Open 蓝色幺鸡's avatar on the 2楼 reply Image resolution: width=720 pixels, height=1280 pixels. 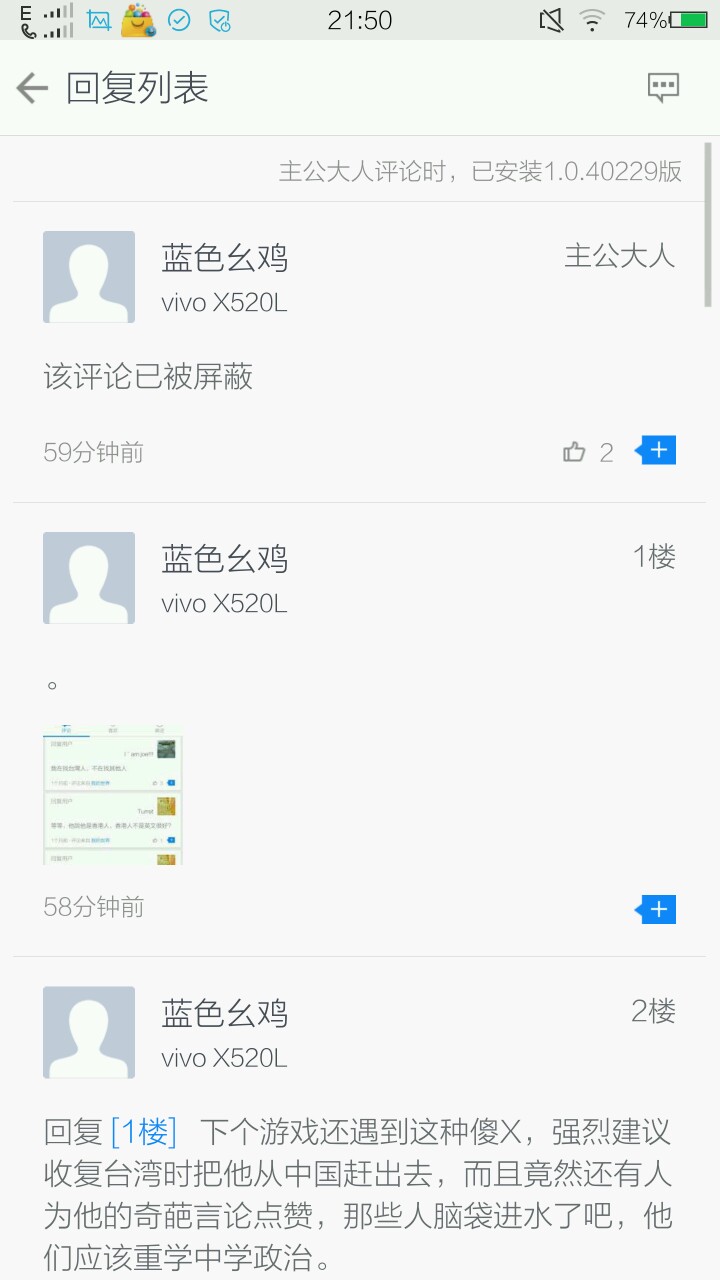(x=89, y=1032)
